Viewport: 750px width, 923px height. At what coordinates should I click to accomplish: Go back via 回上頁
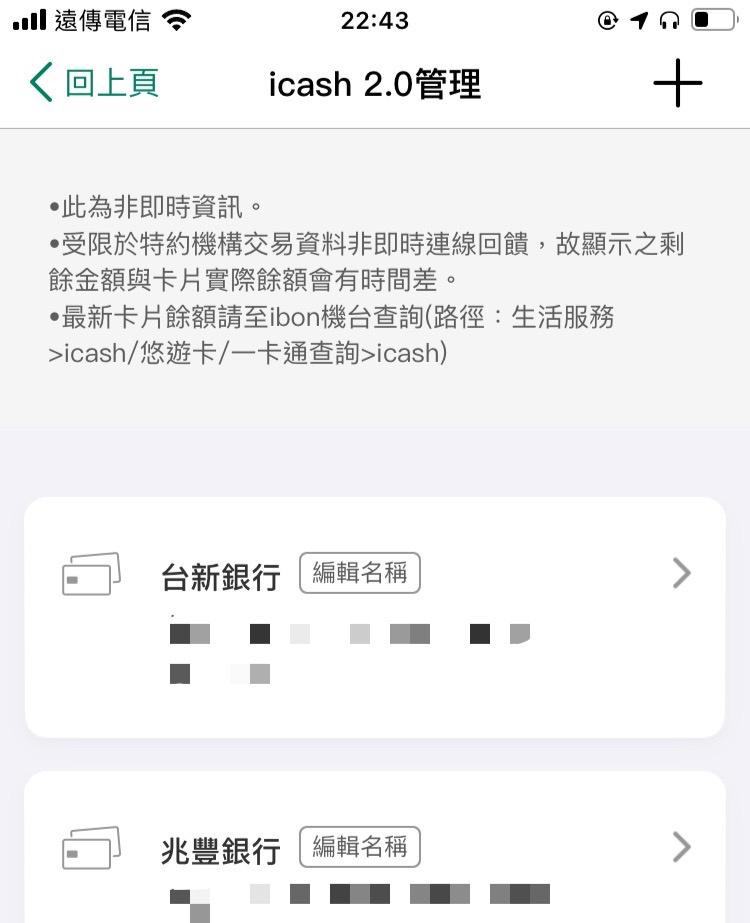(94, 83)
